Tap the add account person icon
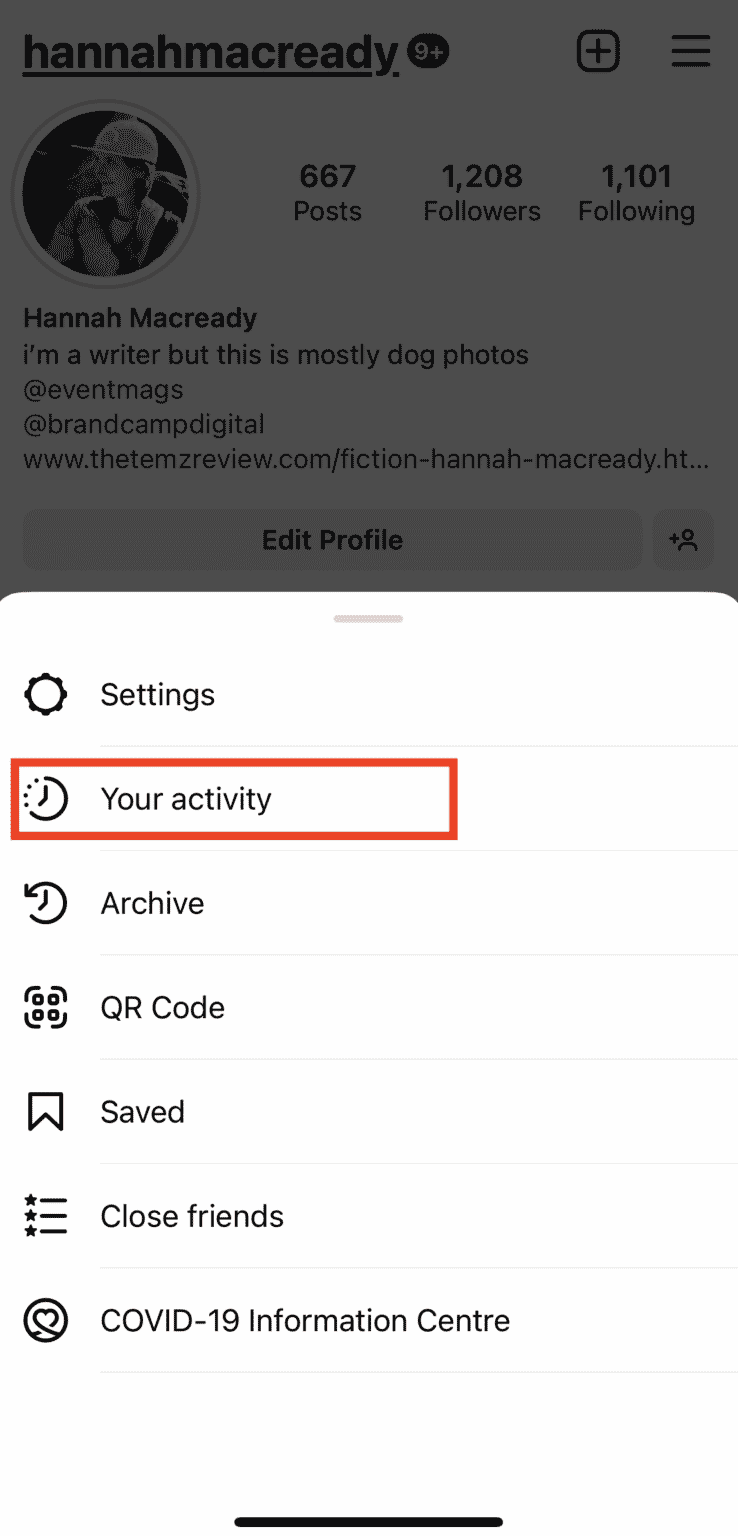 [683, 539]
